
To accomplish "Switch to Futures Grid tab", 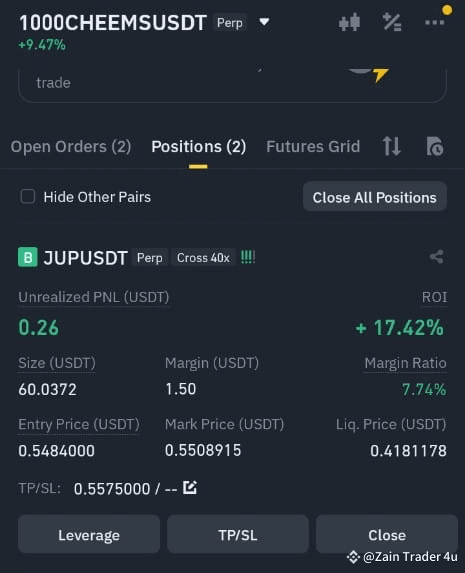I will coord(313,147).
